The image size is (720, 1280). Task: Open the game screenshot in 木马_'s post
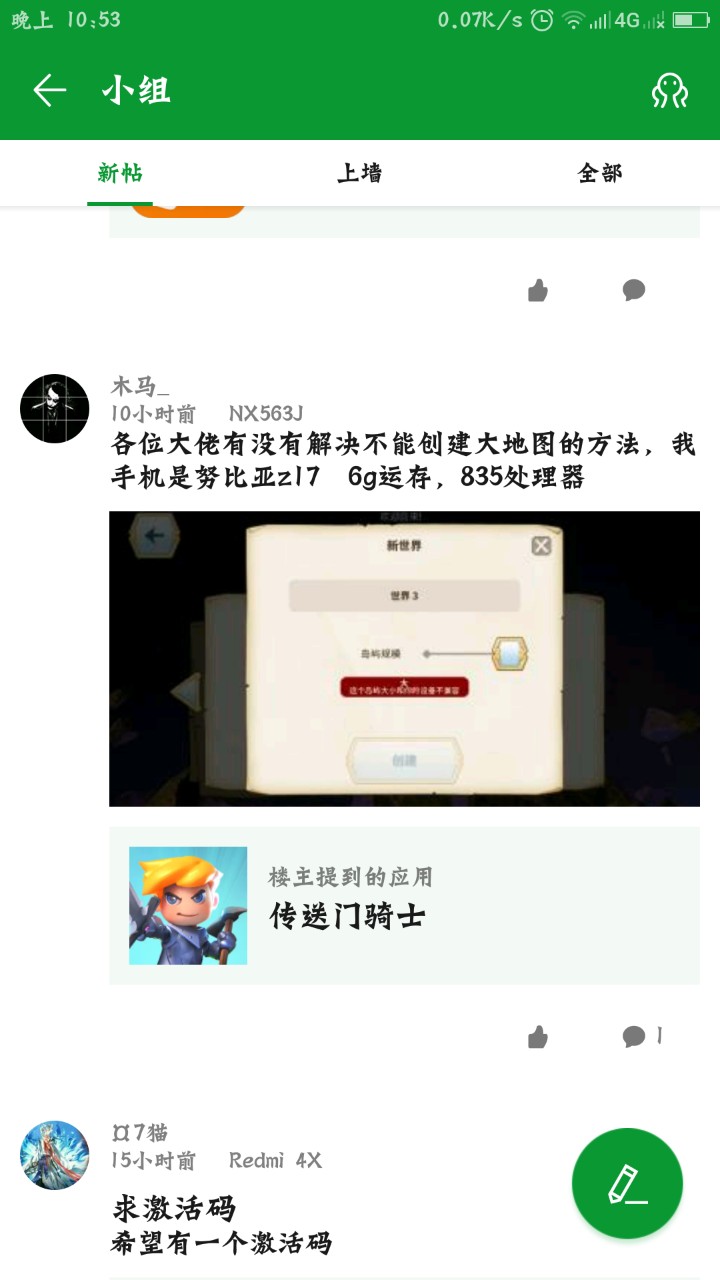tap(404, 658)
